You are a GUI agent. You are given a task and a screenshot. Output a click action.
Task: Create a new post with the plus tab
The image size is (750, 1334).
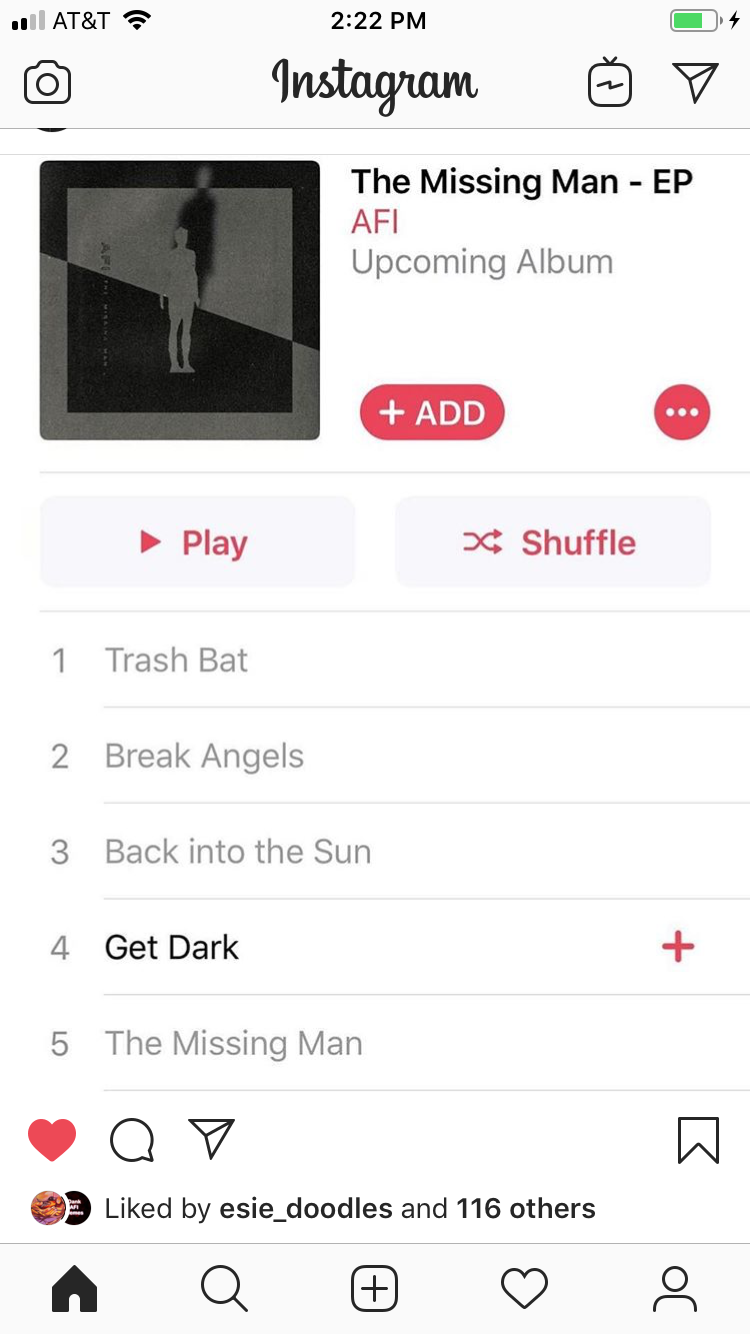coord(375,1289)
